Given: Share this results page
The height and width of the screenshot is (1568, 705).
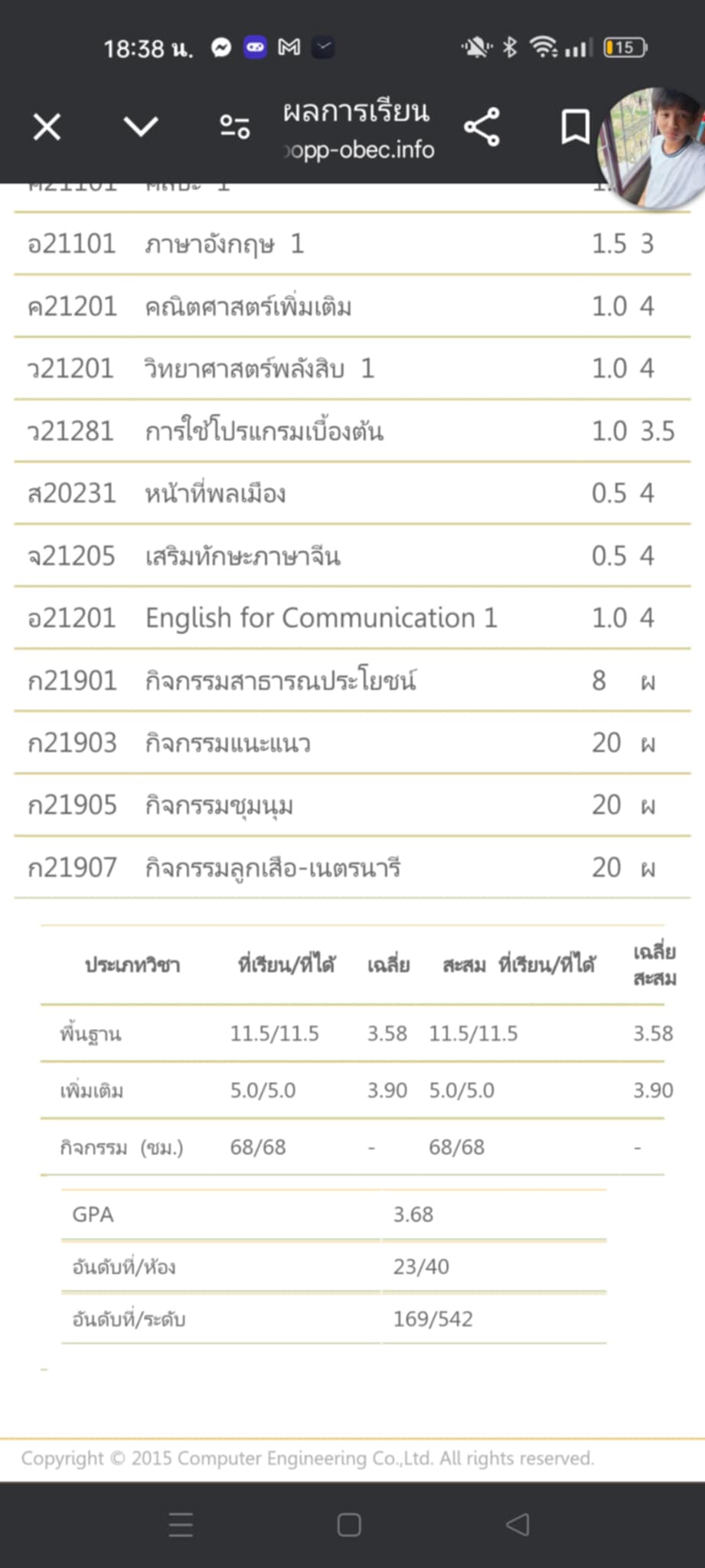Looking at the screenshot, I should (x=481, y=127).
